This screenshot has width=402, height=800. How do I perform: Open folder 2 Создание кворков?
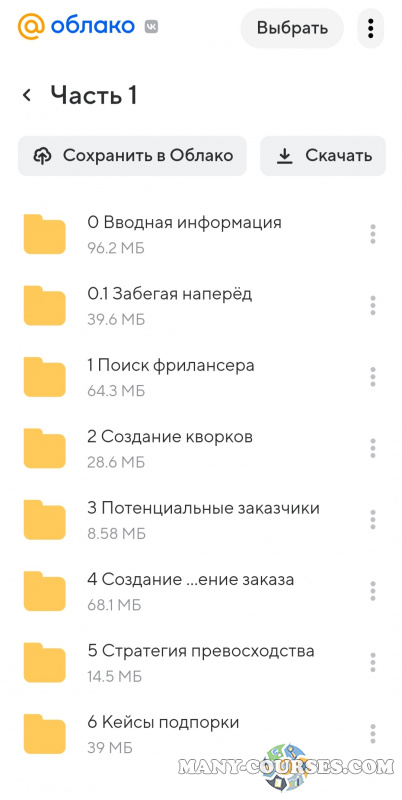[x=194, y=448]
